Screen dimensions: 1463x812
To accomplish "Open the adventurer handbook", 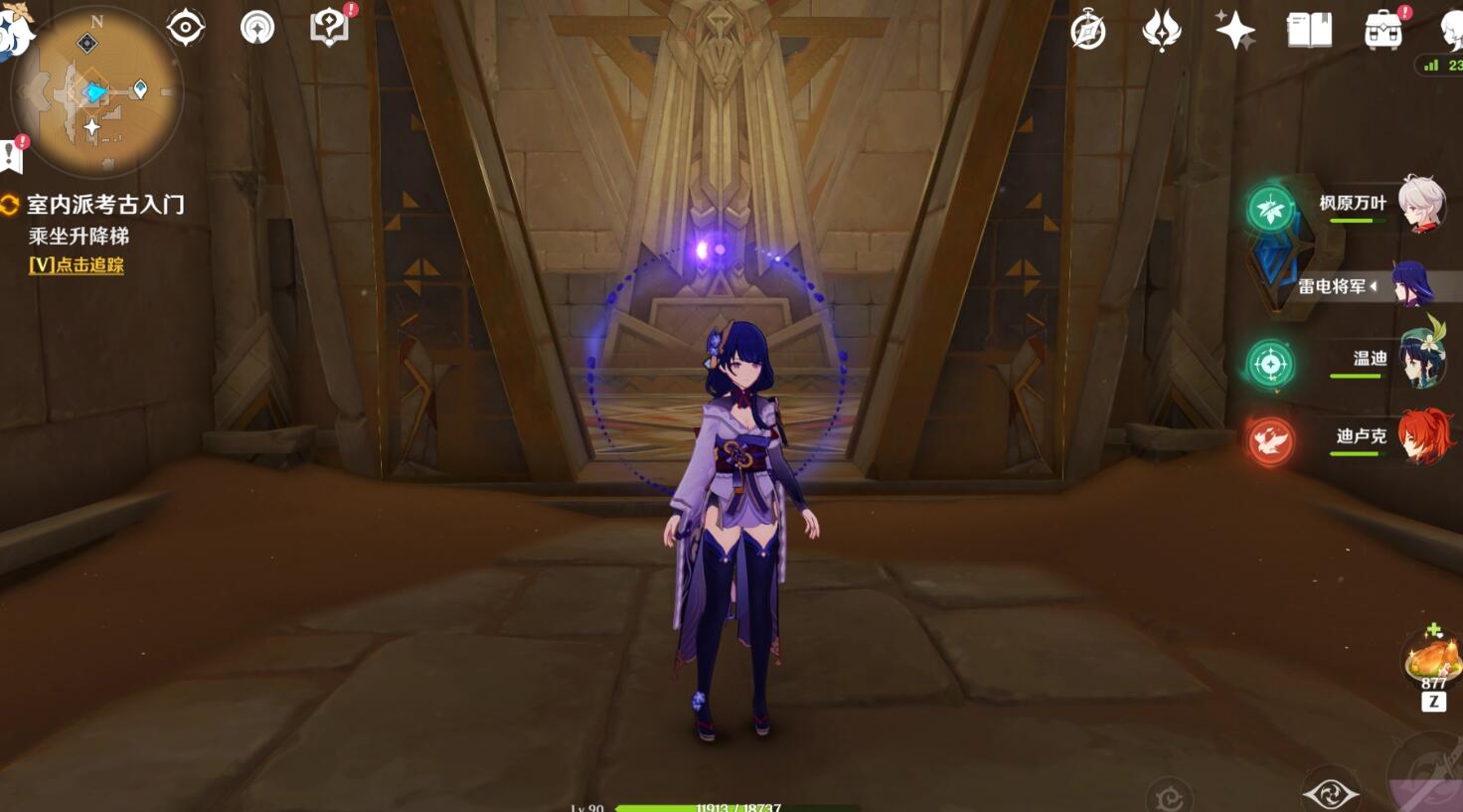I will tap(1309, 30).
